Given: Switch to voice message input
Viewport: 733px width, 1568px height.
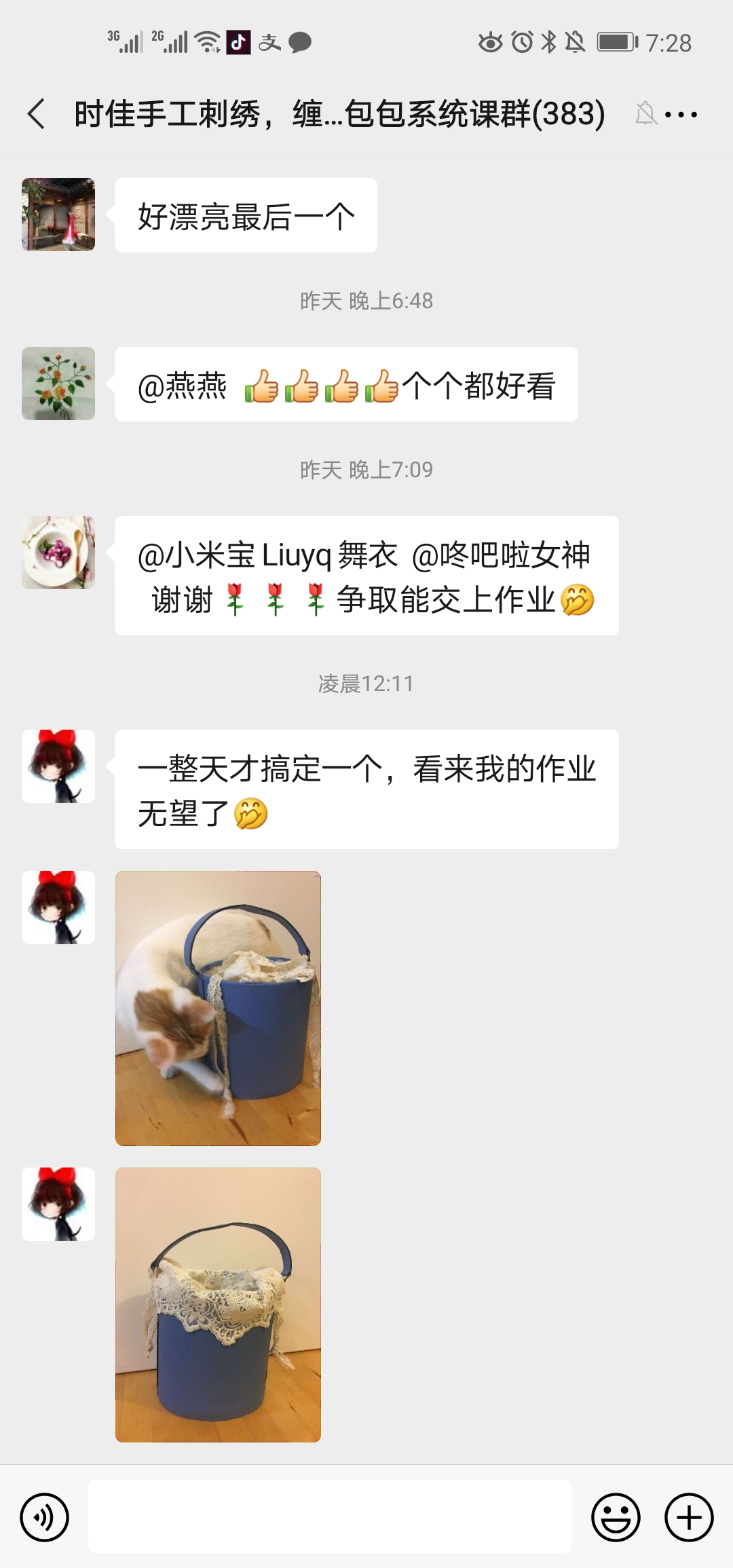Looking at the screenshot, I should coord(45,1517).
